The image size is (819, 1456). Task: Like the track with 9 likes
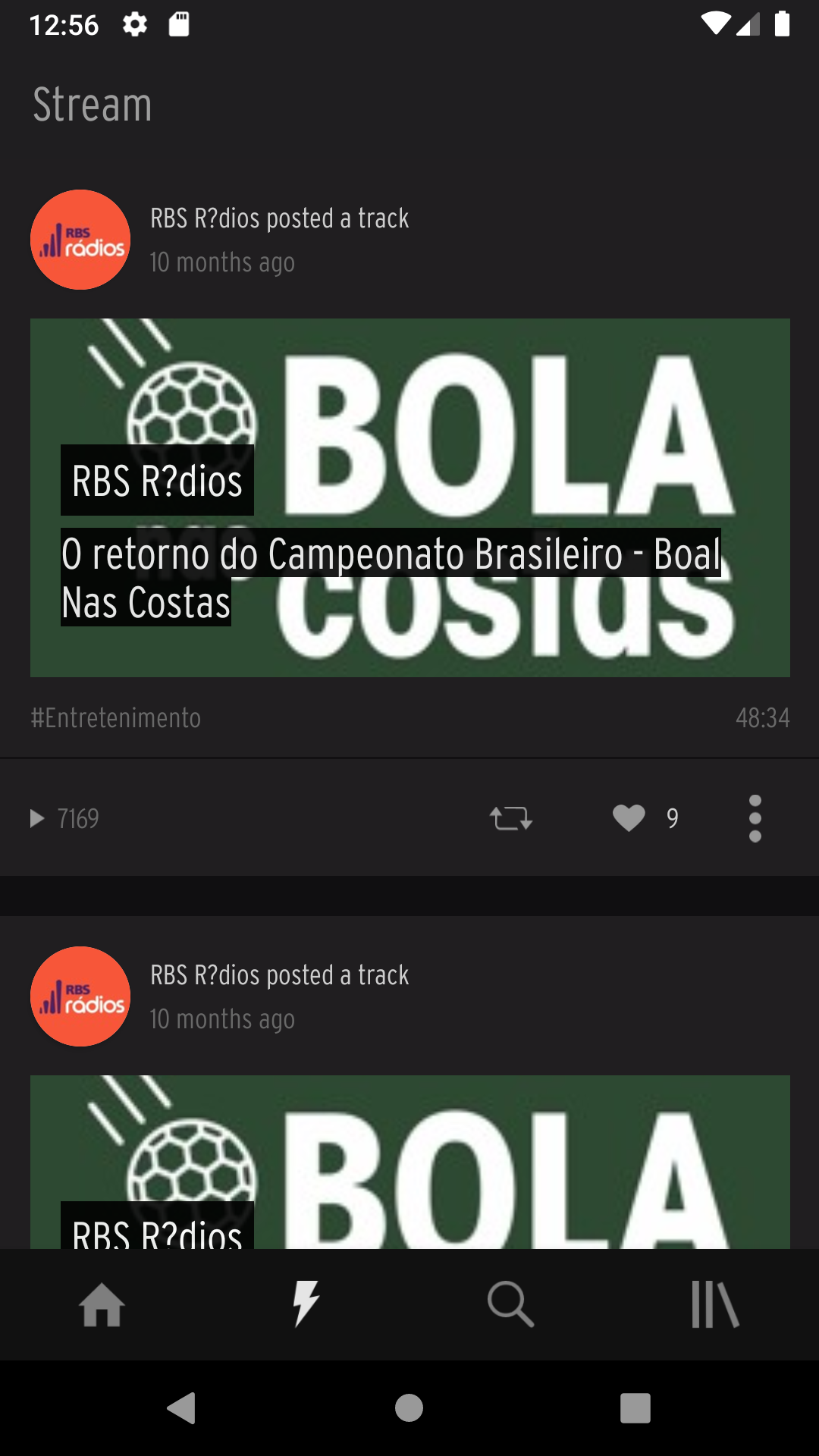coord(629,818)
